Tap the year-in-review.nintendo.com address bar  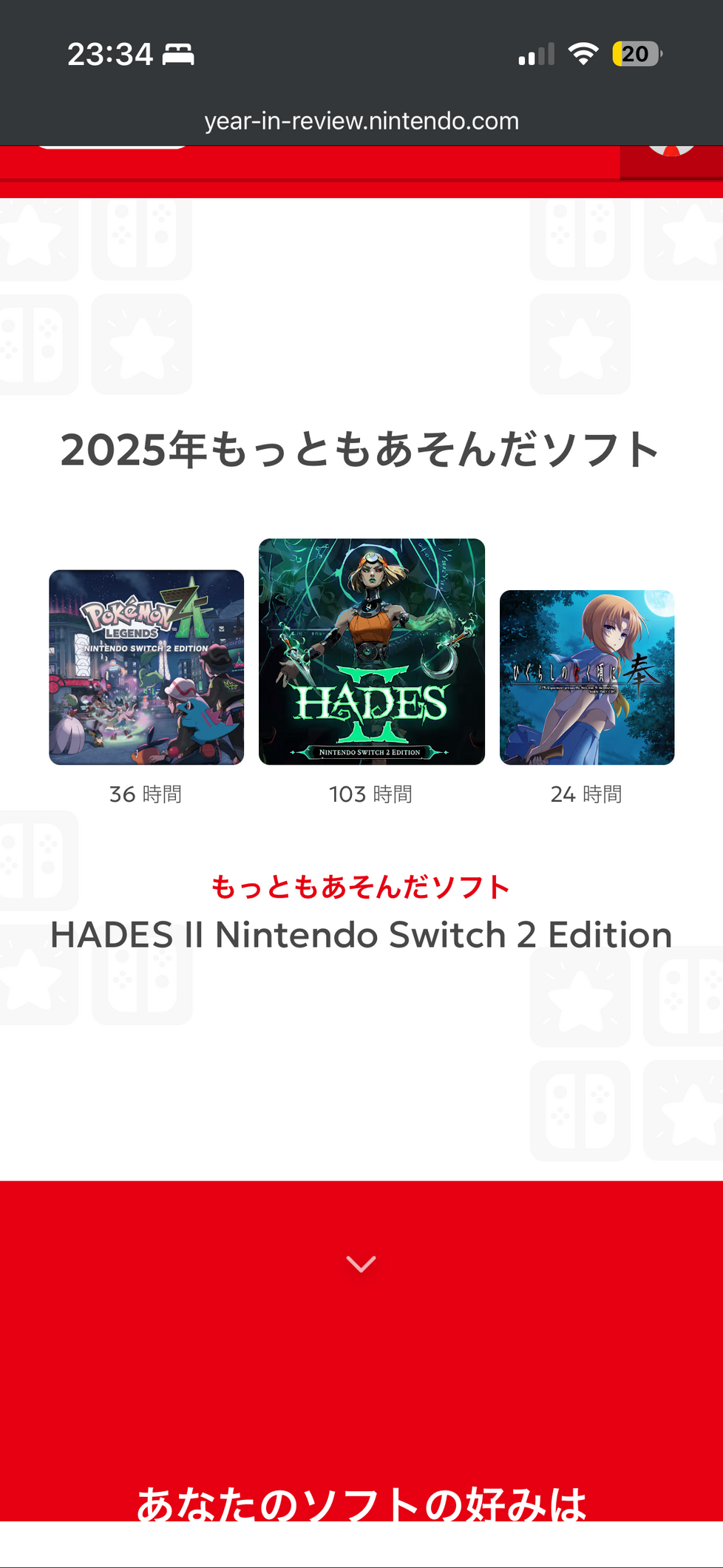click(x=361, y=121)
